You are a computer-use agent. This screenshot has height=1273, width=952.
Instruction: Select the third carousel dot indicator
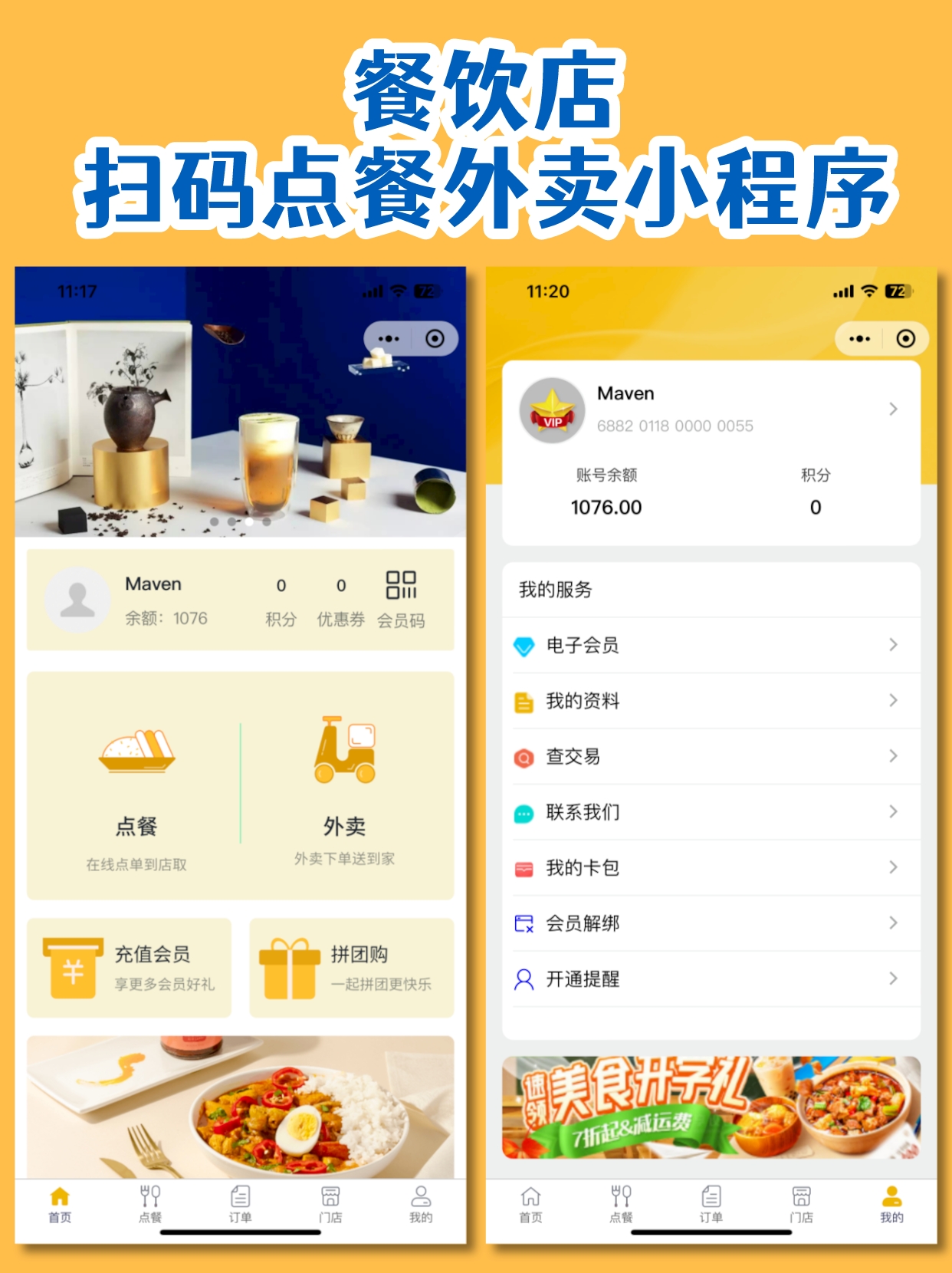[x=249, y=523]
